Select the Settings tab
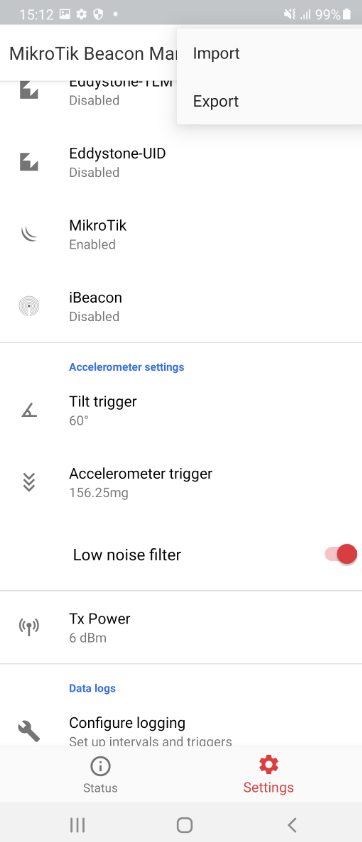The height and width of the screenshot is (842, 362). (x=269, y=775)
